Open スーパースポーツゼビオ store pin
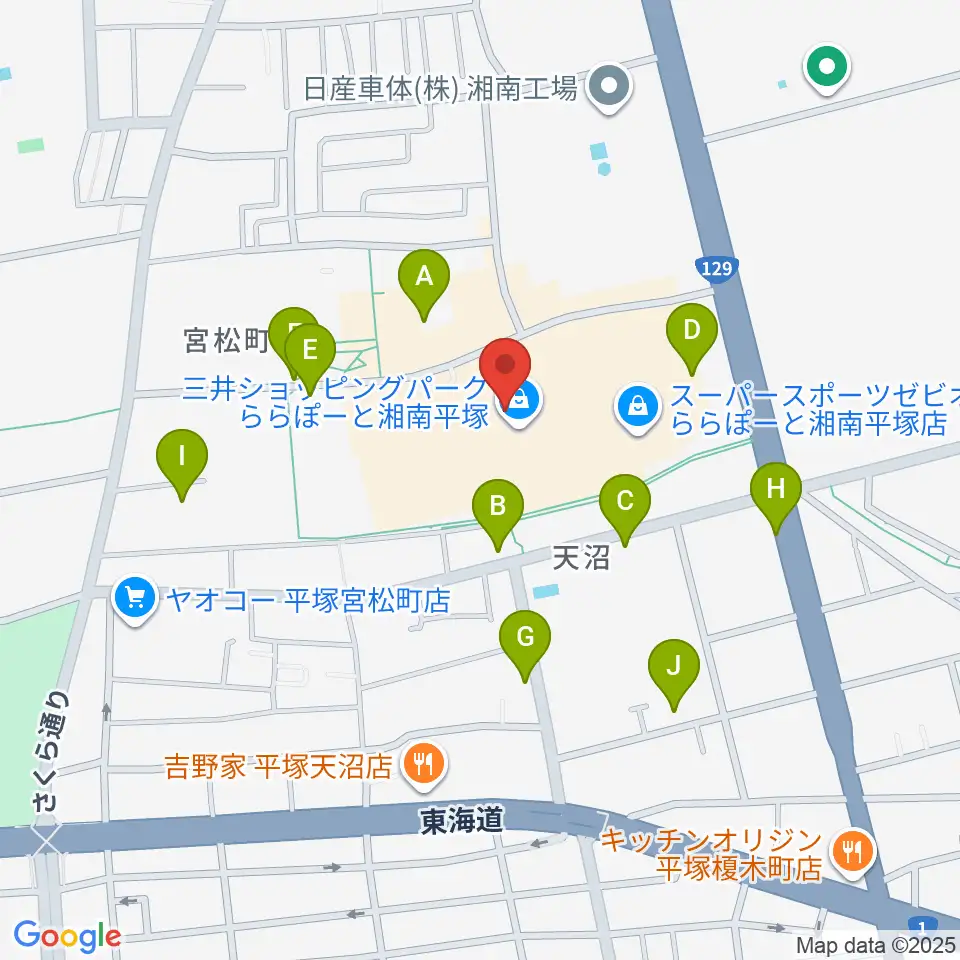The image size is (960, 960). coord(637,409)
